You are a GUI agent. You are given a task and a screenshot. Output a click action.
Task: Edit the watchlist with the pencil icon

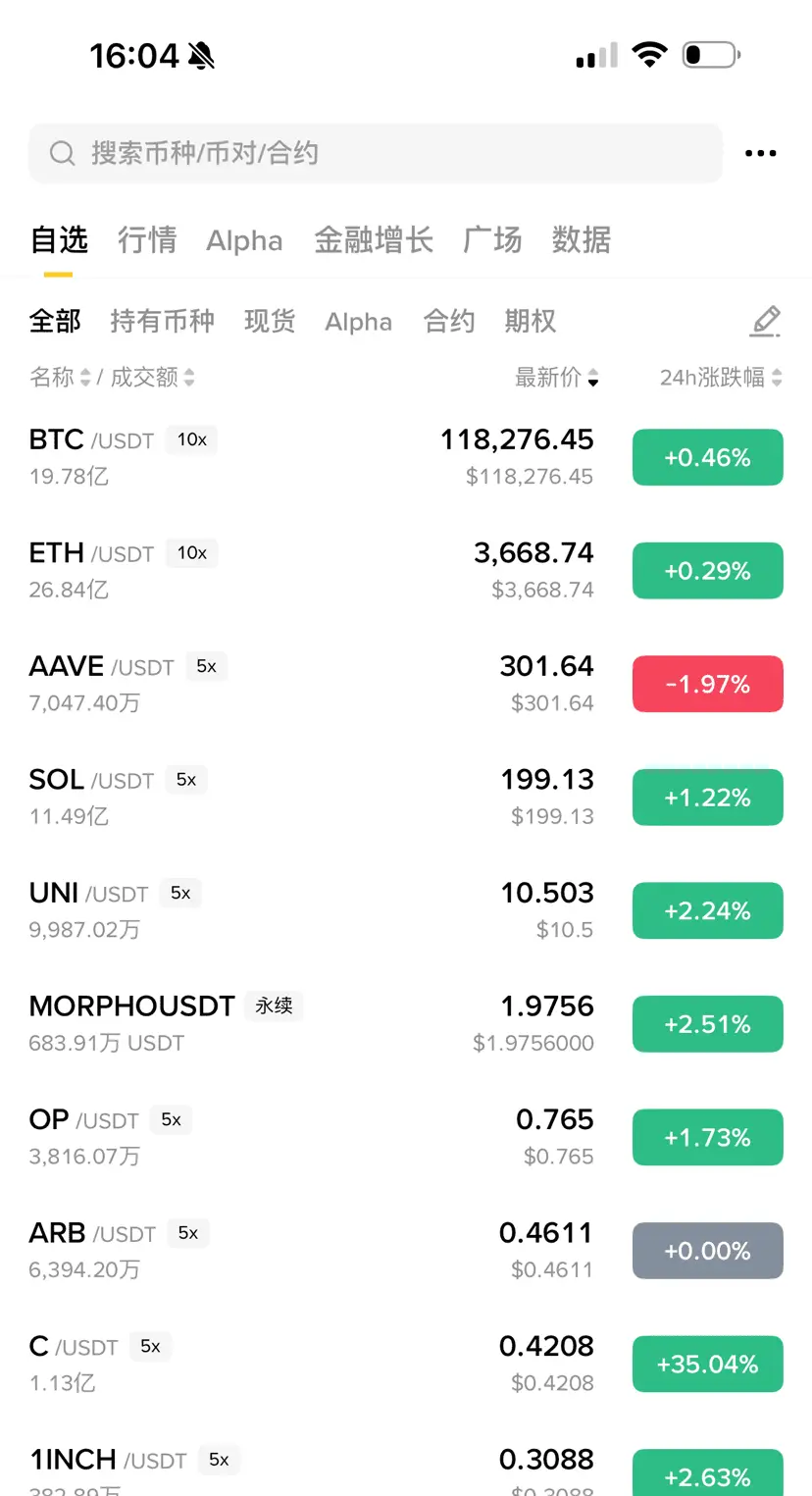(x=765, y=322)
